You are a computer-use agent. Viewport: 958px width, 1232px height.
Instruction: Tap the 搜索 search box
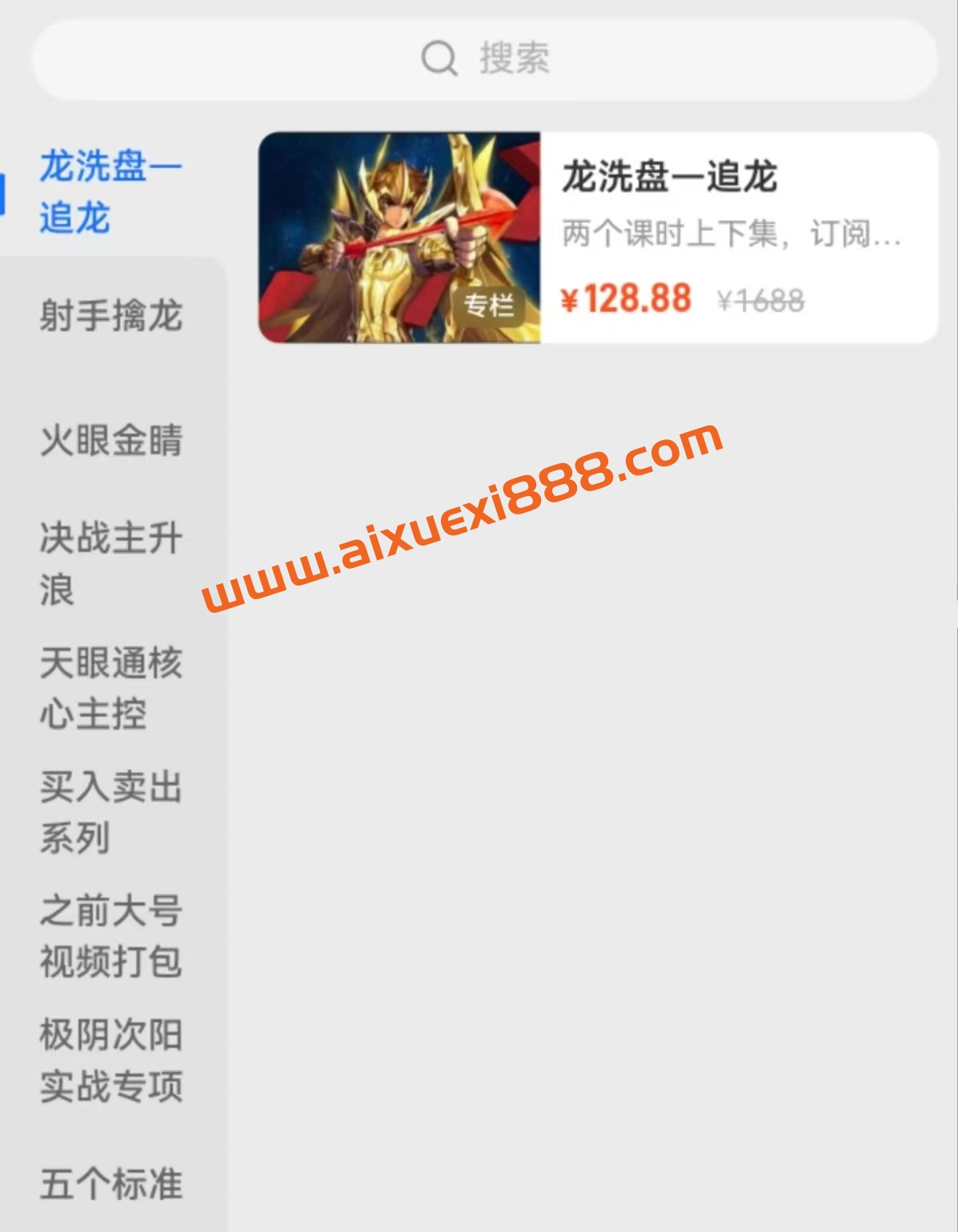point(484,58)
